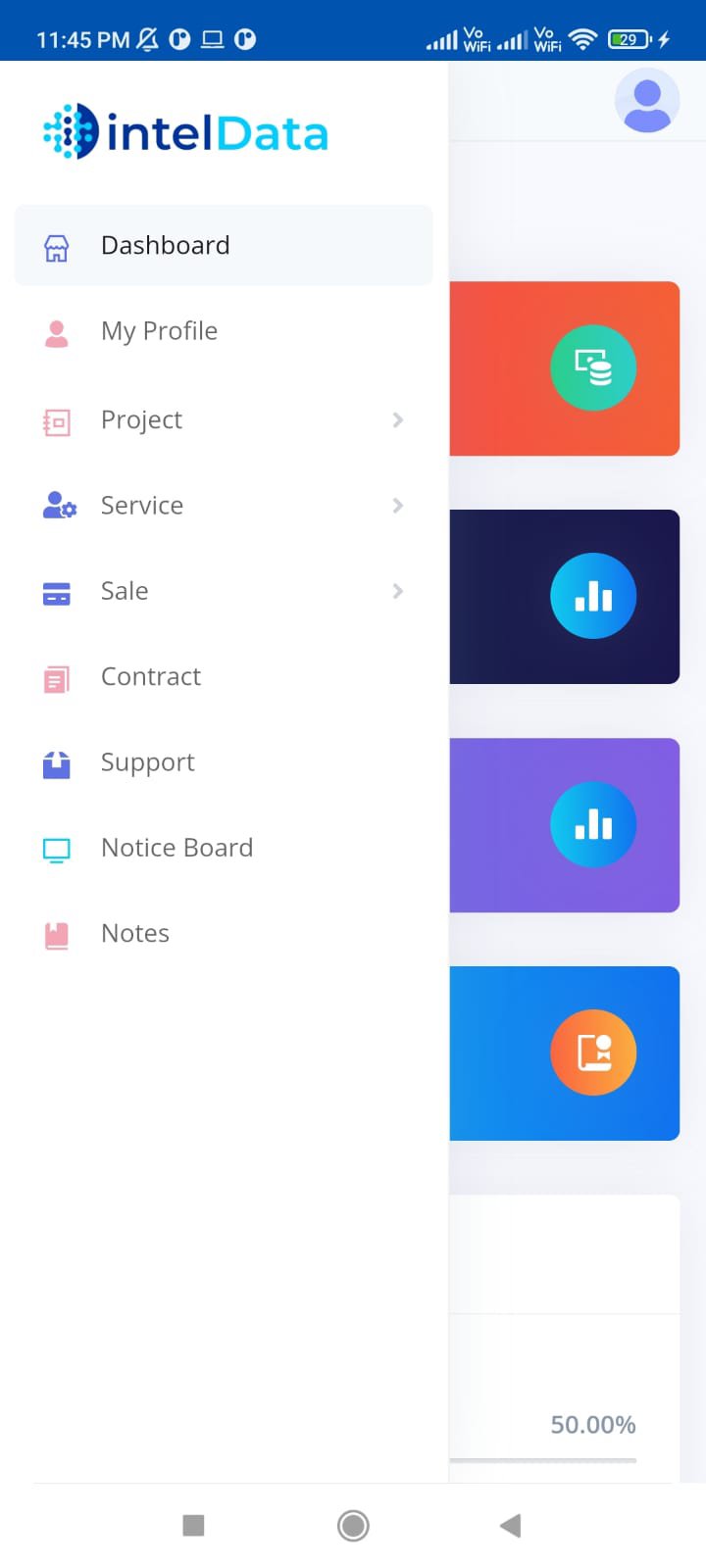Select the Dashboard storefront icon

coord(56,246)
